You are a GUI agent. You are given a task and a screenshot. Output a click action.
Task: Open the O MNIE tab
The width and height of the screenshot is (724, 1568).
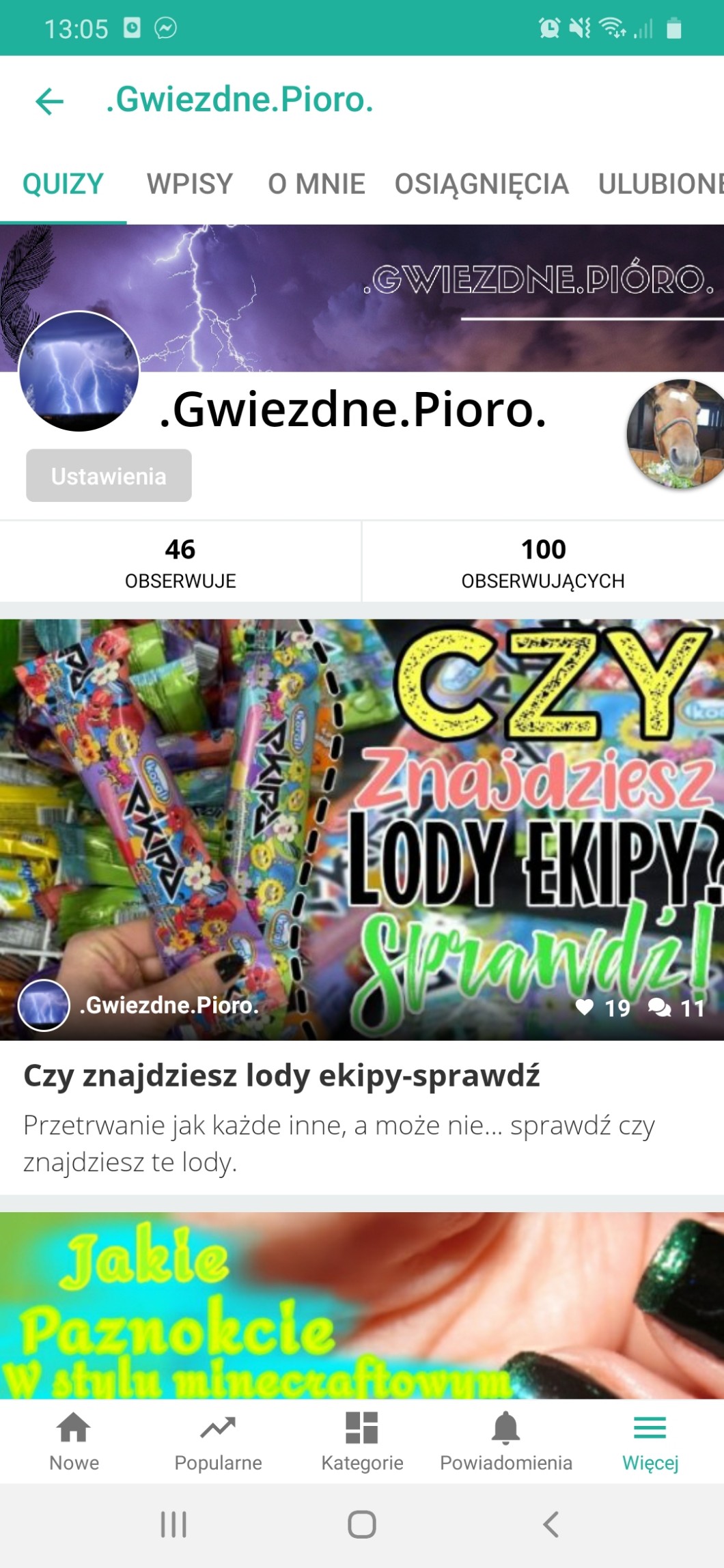point(316,184)
